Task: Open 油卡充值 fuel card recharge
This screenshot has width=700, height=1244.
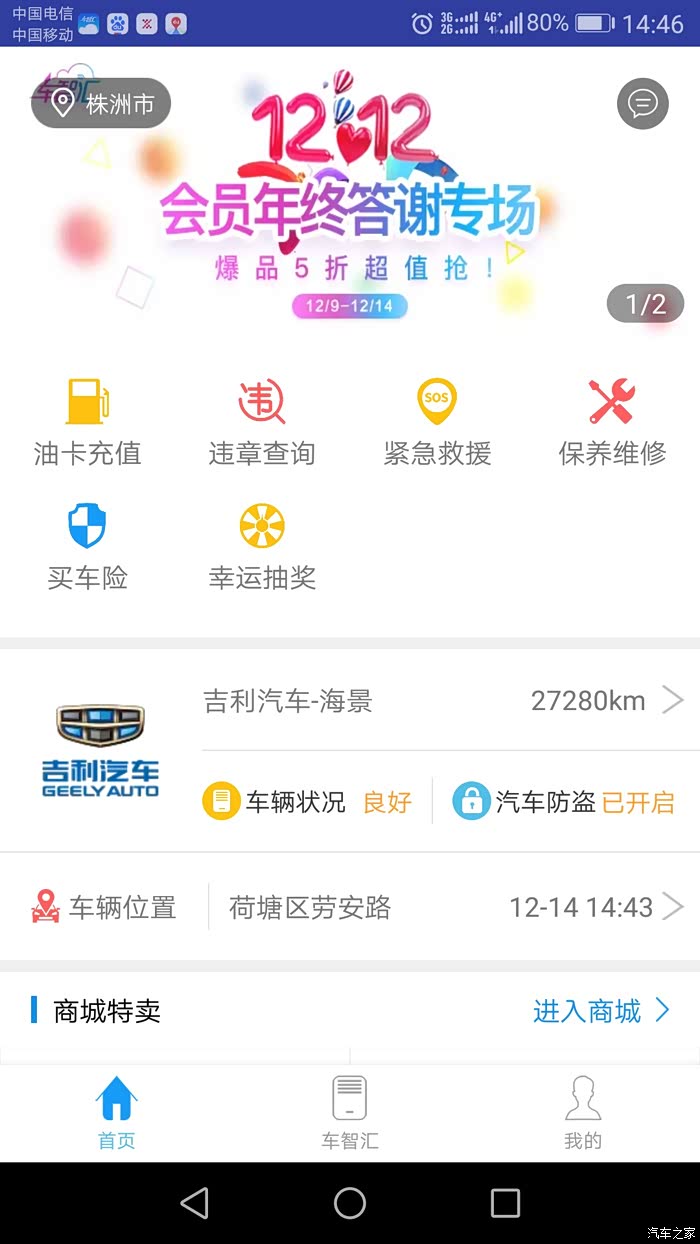Action: pyautogui.click(x=87, y=422)
